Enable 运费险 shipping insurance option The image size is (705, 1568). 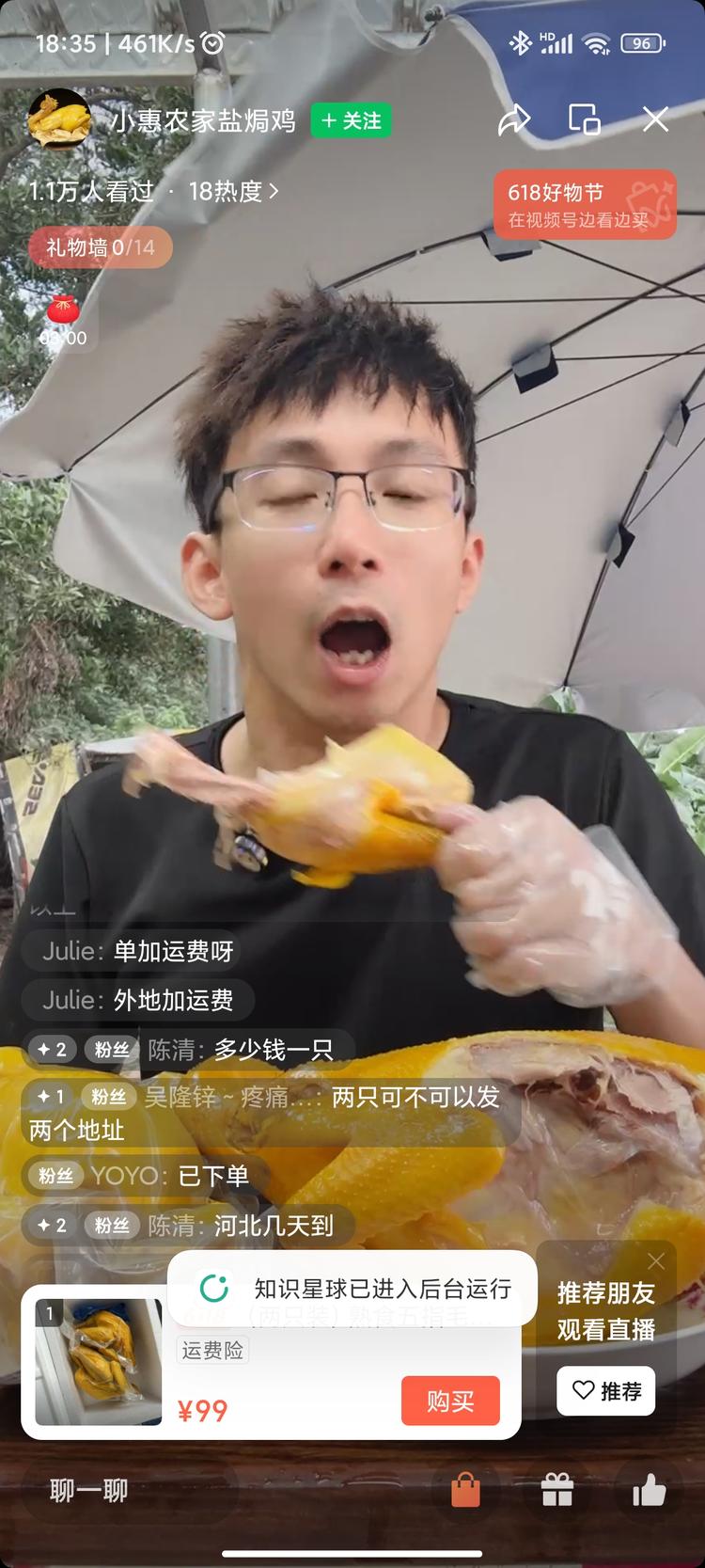pyautogui.click(x=212, y=1350)
